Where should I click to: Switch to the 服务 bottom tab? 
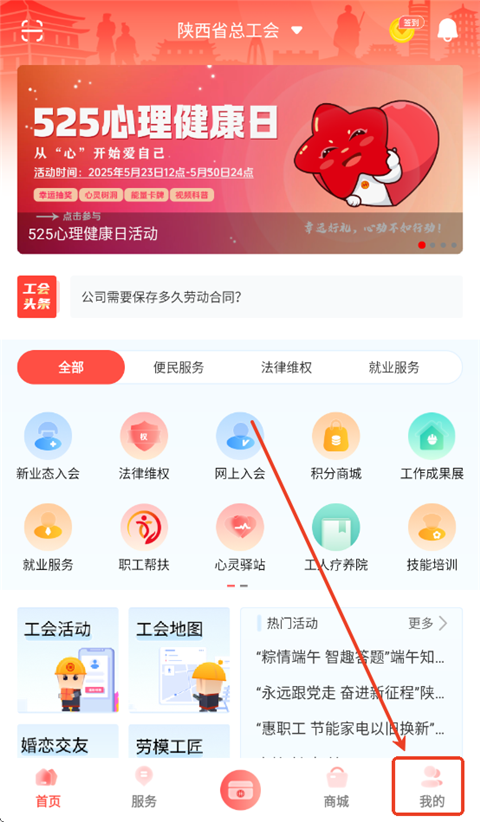point(144,788)
